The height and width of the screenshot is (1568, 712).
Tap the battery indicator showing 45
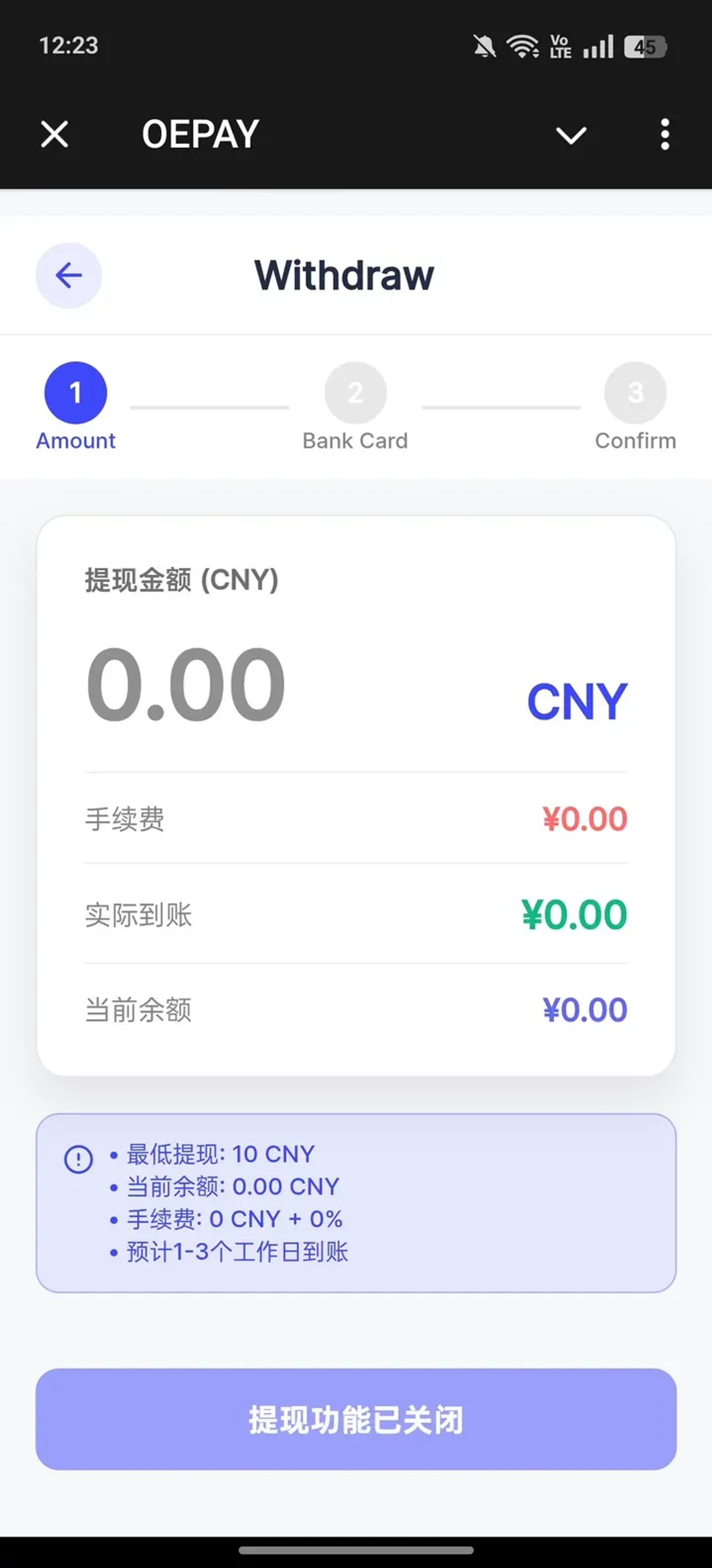(x=645, y=46)
